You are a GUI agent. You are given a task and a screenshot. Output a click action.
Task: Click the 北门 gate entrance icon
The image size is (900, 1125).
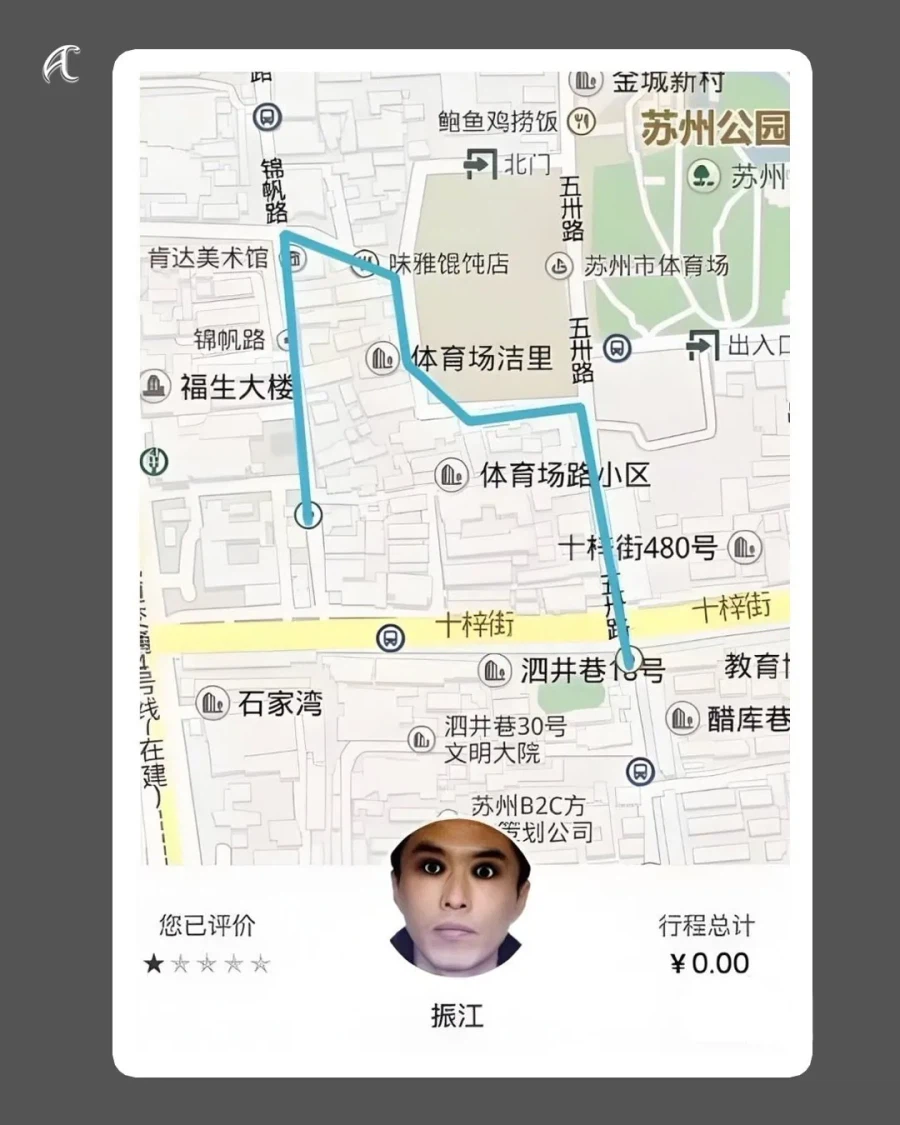point(479,165)
